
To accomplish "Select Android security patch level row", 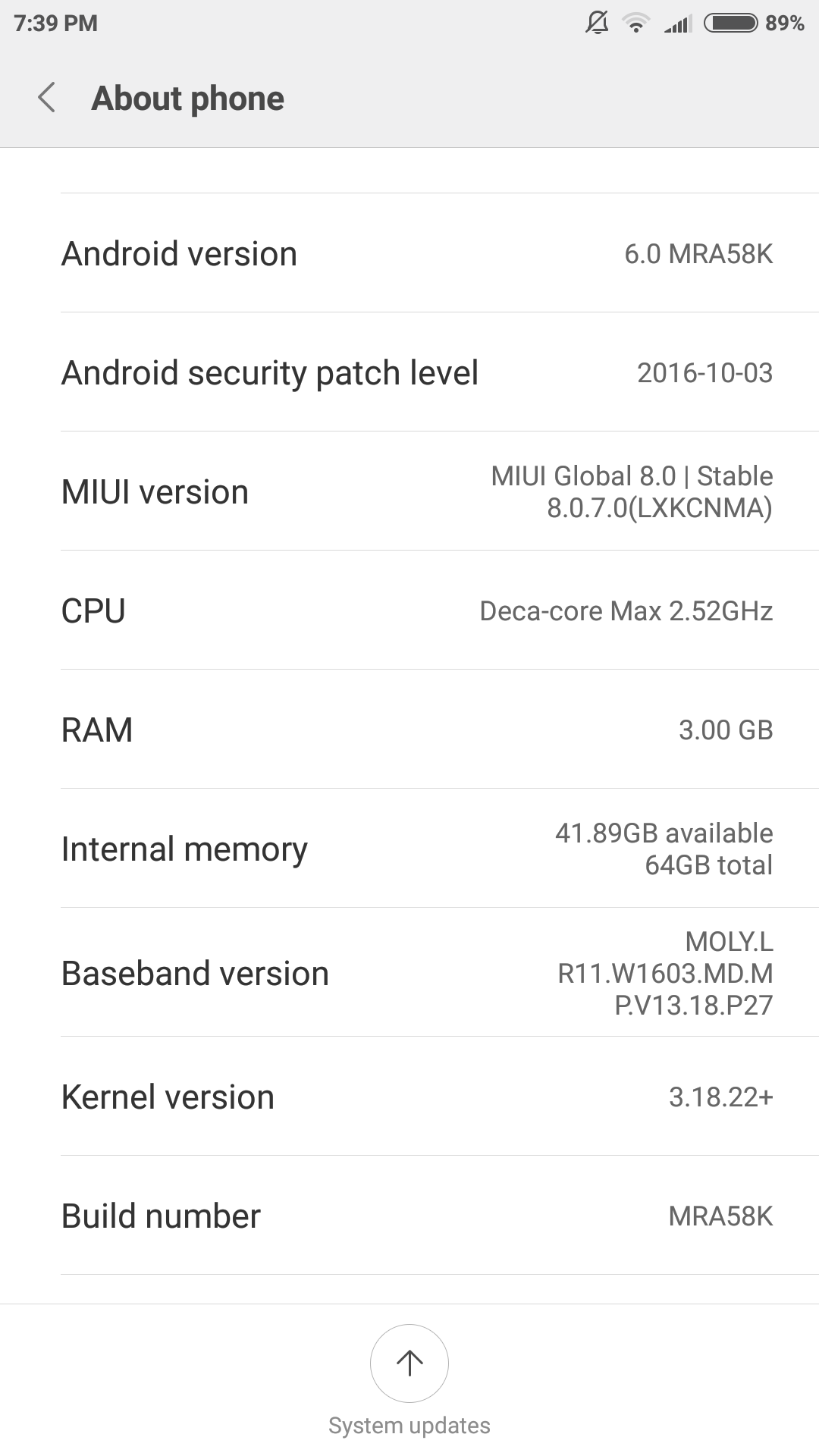I will tap(409, 372).
